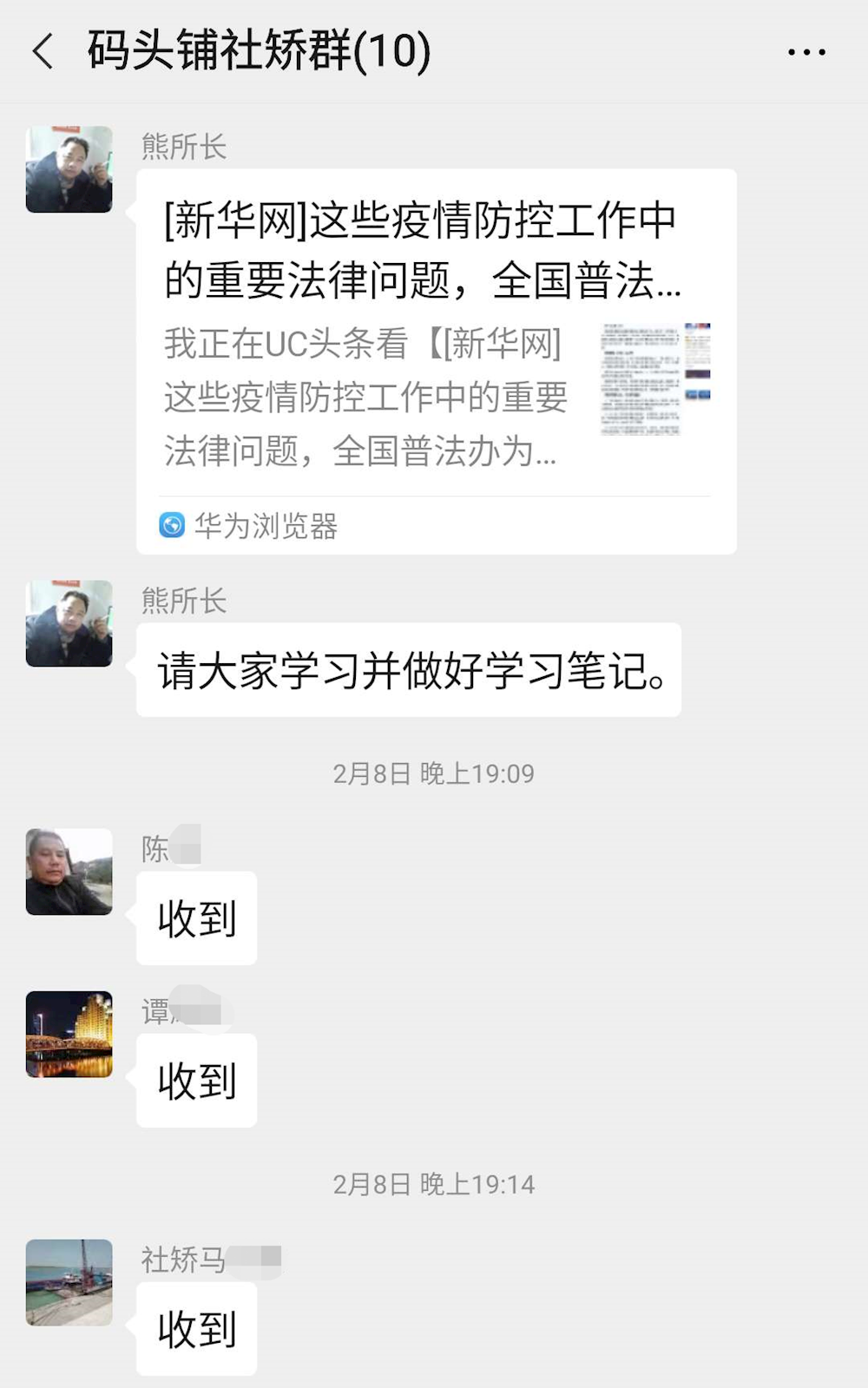Tap 社矫马's 收到 message at the bottom
Image resolution: width=868 pixels, height=1388 pixels.
pyautogui.click(x=196, y=1330)
